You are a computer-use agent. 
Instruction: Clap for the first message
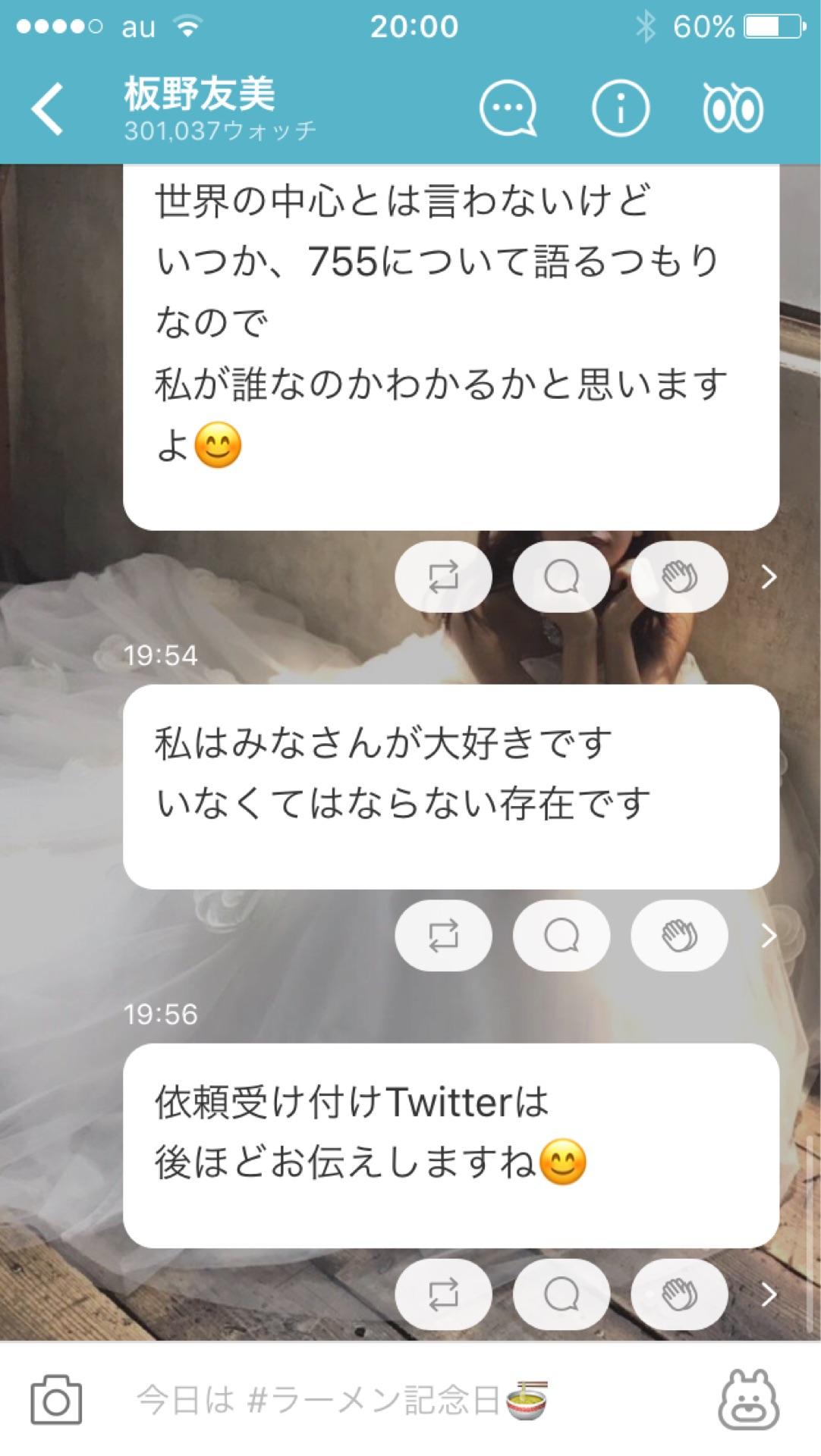(x=679, y=576)
